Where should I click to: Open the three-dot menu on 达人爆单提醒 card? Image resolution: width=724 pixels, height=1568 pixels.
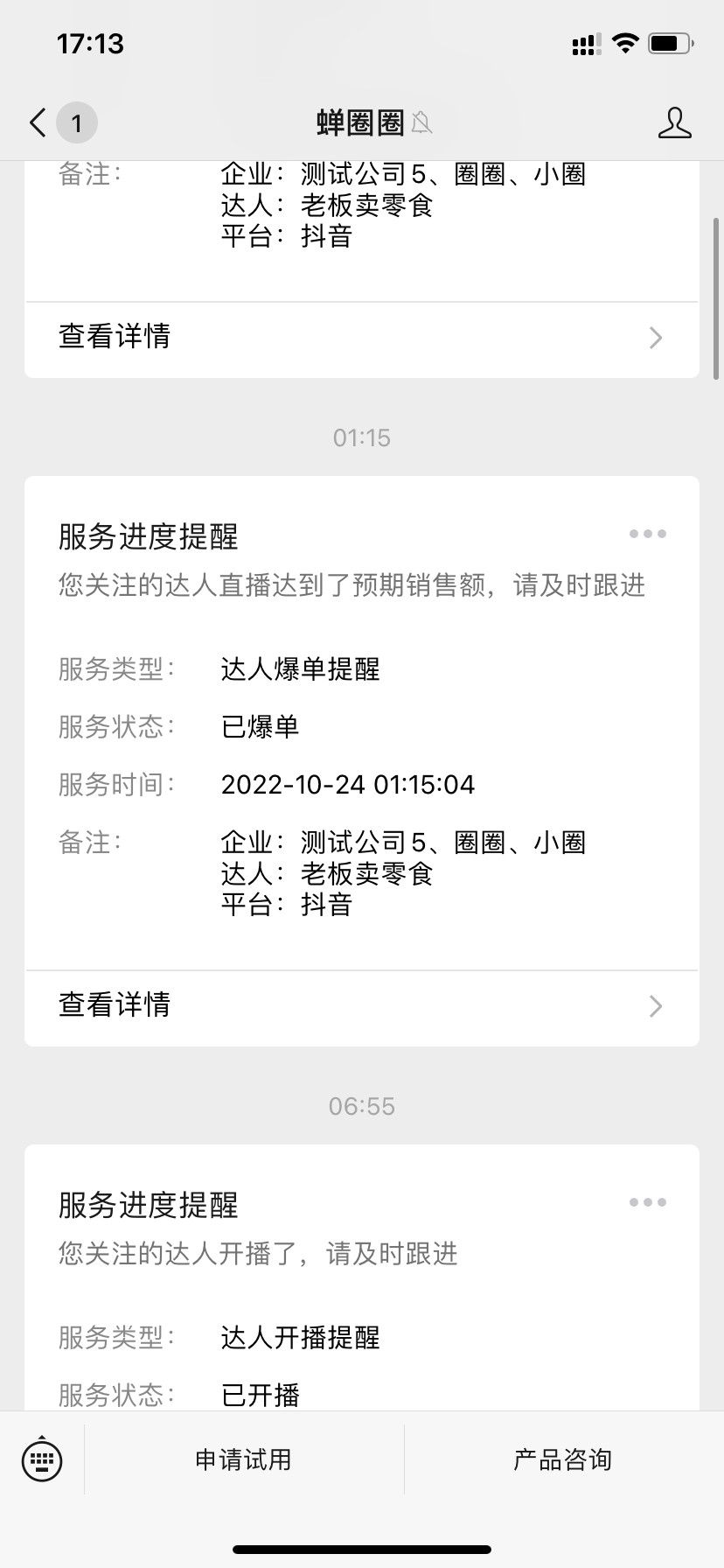point(648,534)
